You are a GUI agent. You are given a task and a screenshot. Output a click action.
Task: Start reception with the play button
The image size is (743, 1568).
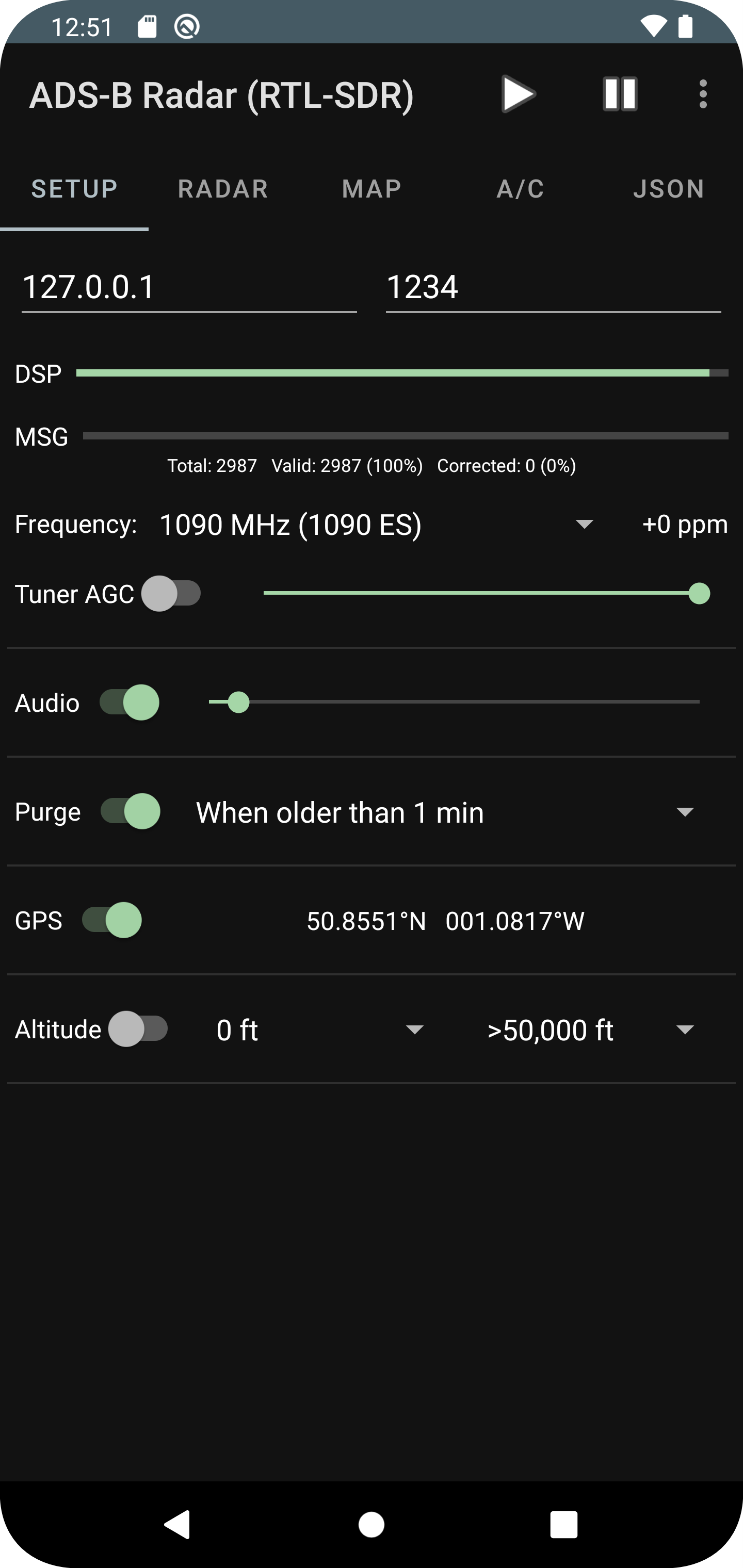(518, 94)
